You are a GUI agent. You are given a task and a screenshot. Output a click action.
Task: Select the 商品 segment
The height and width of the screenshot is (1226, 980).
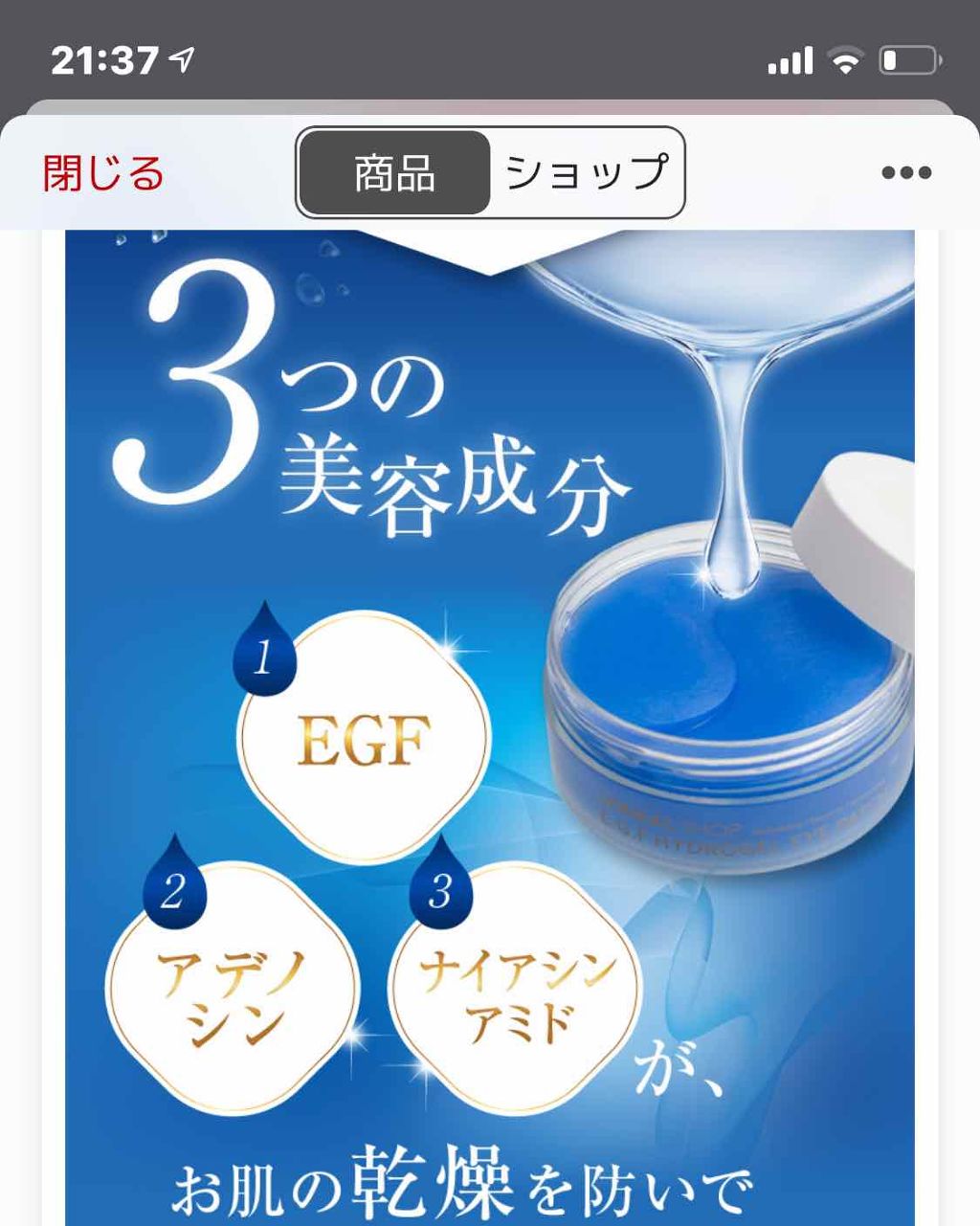click(394, 173)
